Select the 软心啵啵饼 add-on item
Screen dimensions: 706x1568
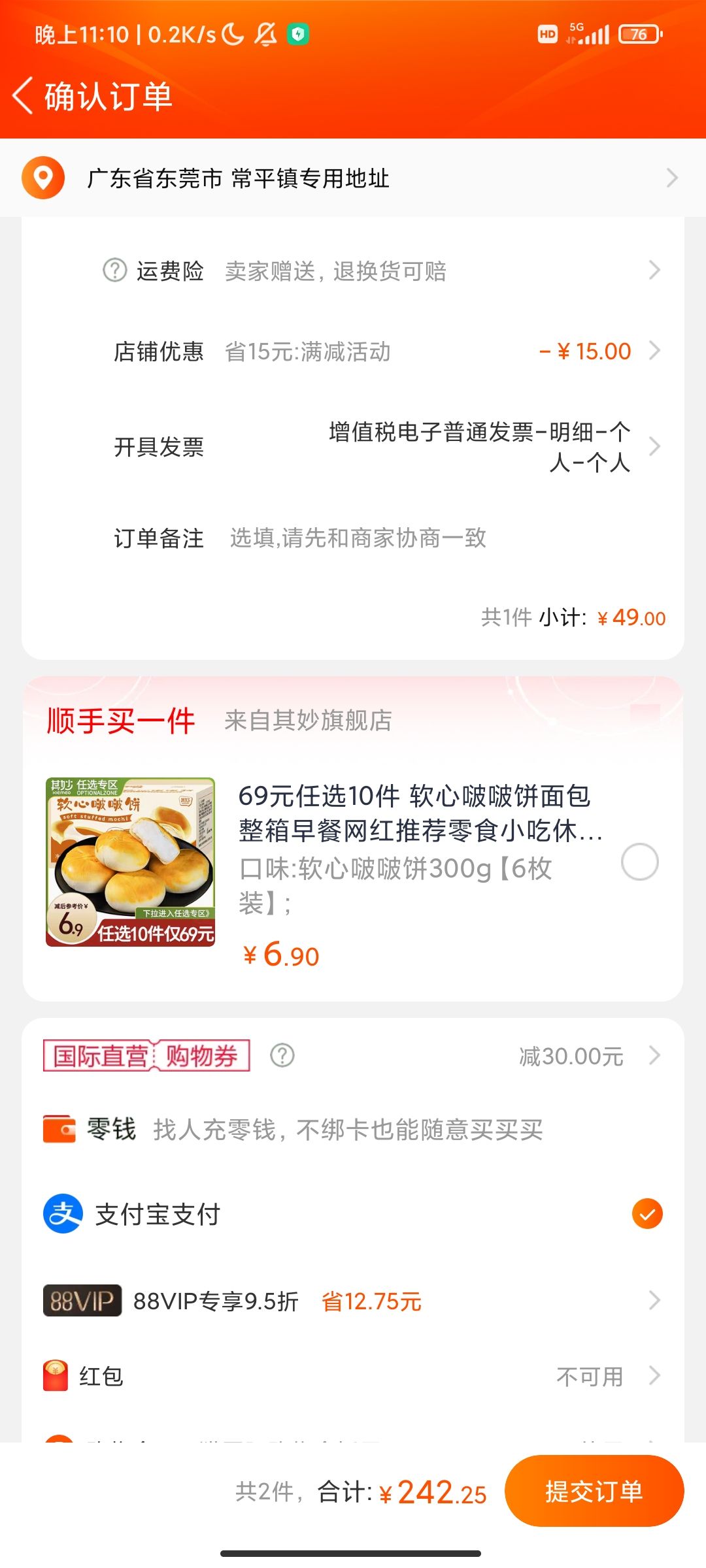coord(639,862)
